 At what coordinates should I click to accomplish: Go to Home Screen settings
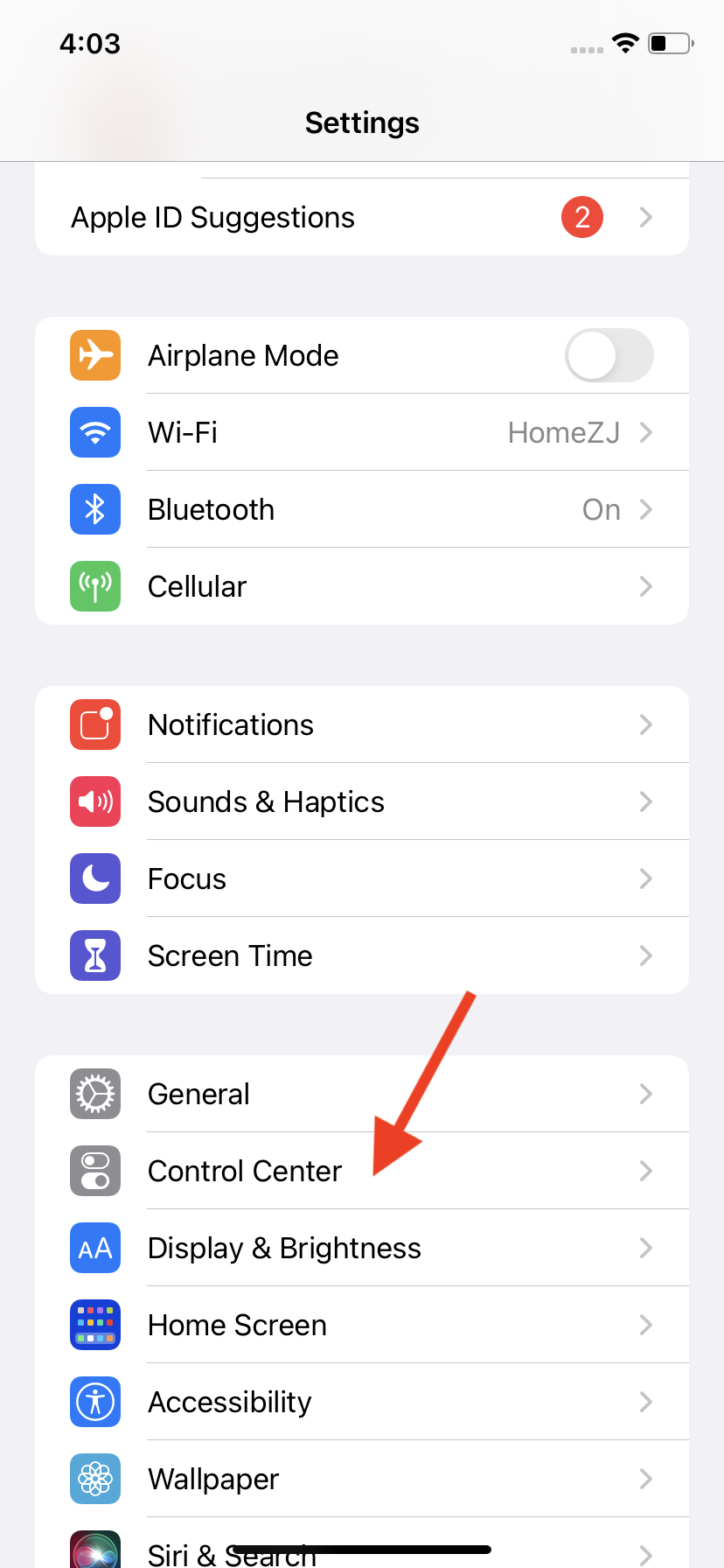click(x=361, y=1326)
